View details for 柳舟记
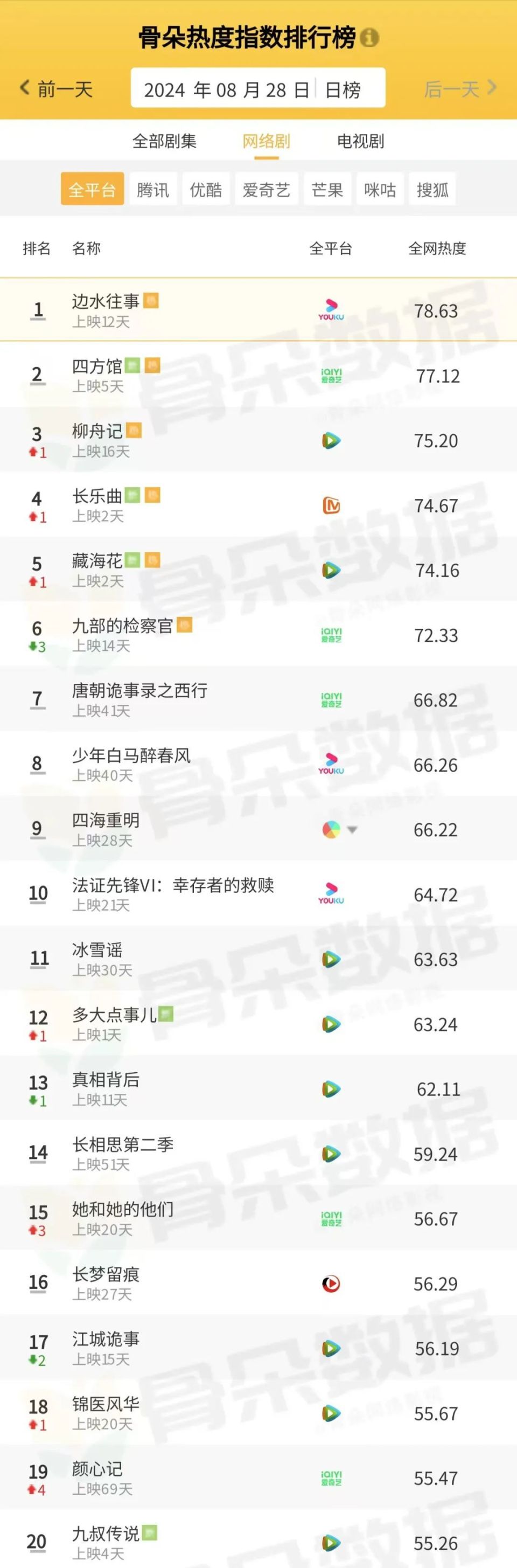Viewport: 517px width, 1568px height. 258,440
